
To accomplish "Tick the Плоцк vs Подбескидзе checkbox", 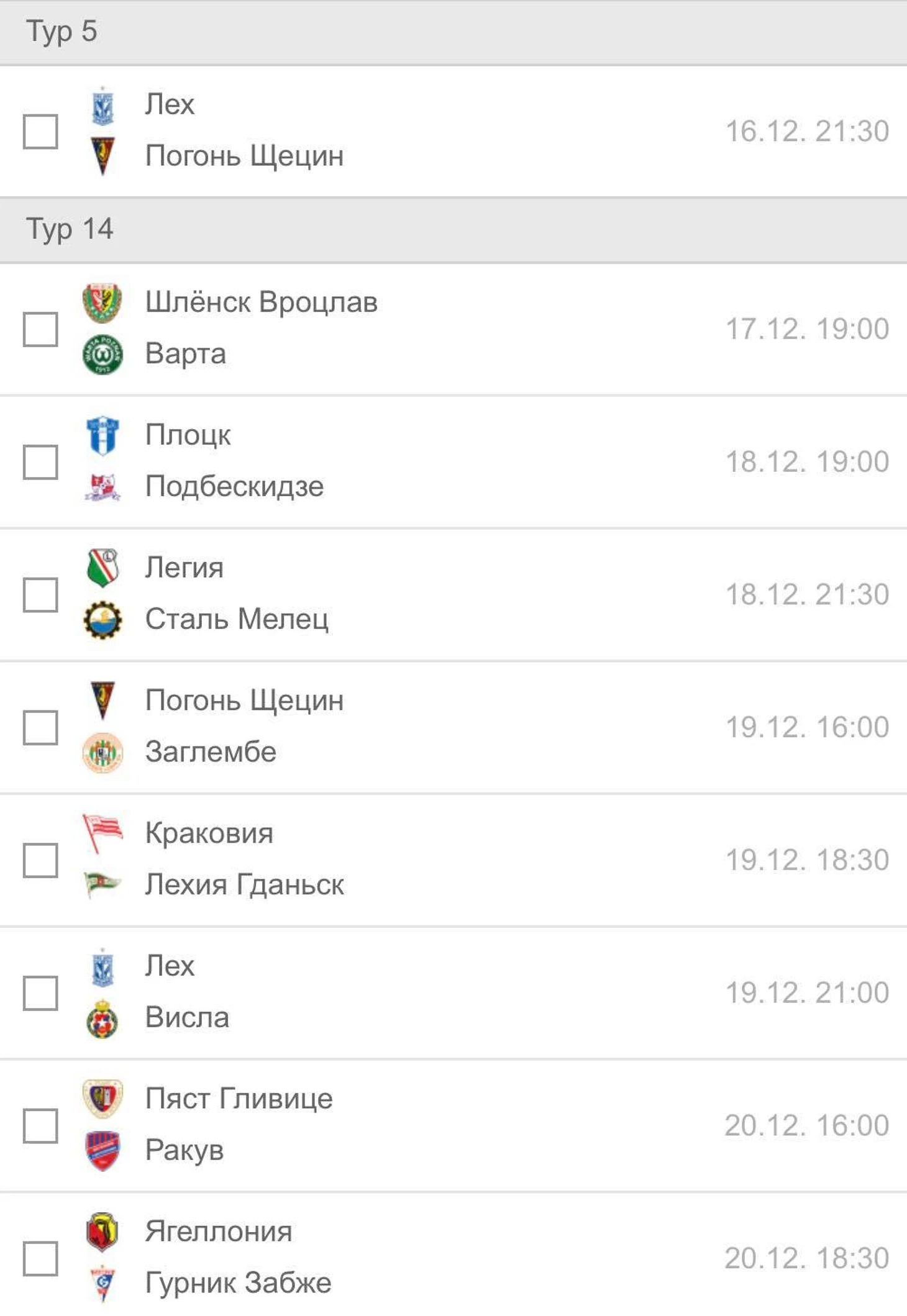I will (x=40, y=462).
